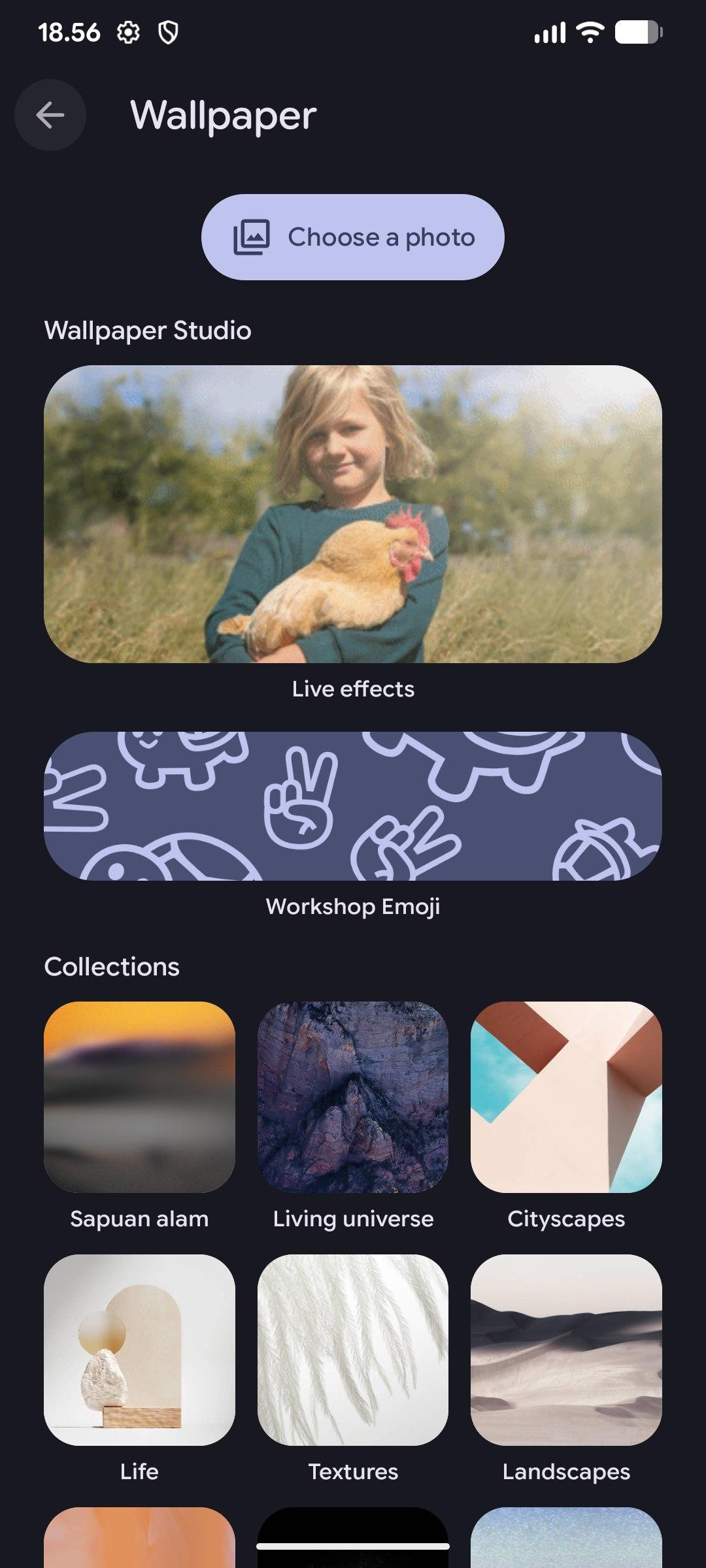Open the Live effects wallpaper studio
The image size is (706, 1568).
[x=353, y=514]
